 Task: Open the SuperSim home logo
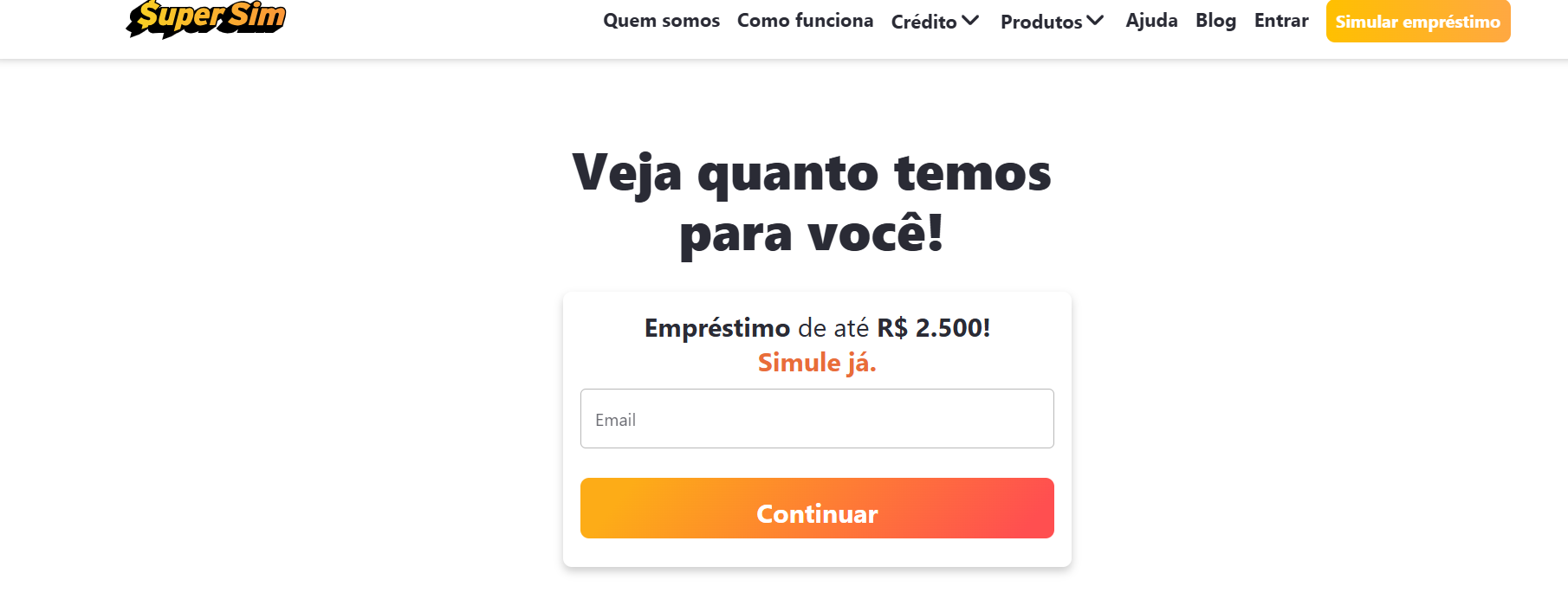click(x=206, y=18)
